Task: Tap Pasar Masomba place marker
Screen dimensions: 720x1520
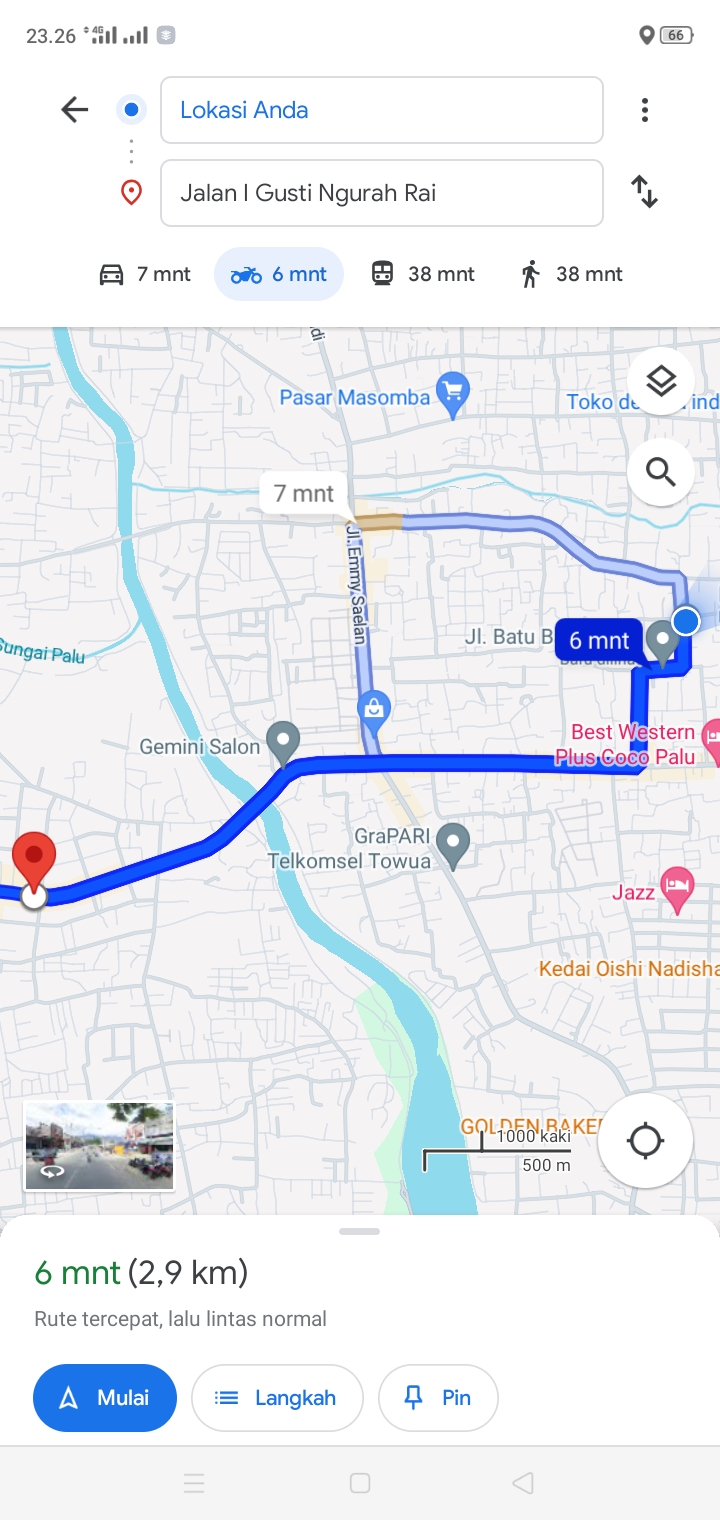Action: [454, 396]
